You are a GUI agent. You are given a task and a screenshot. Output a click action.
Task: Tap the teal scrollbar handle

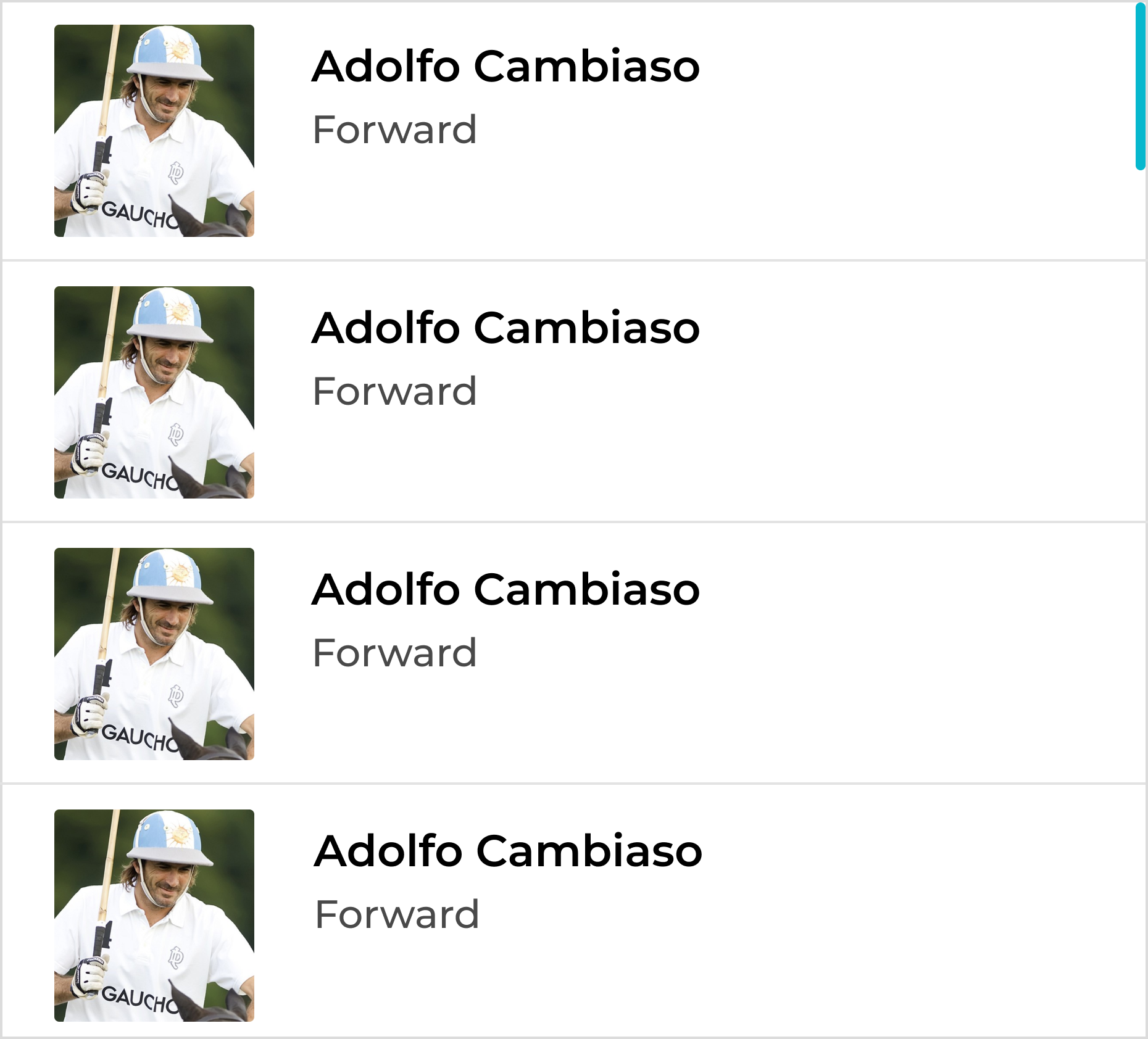(1140, 86)
